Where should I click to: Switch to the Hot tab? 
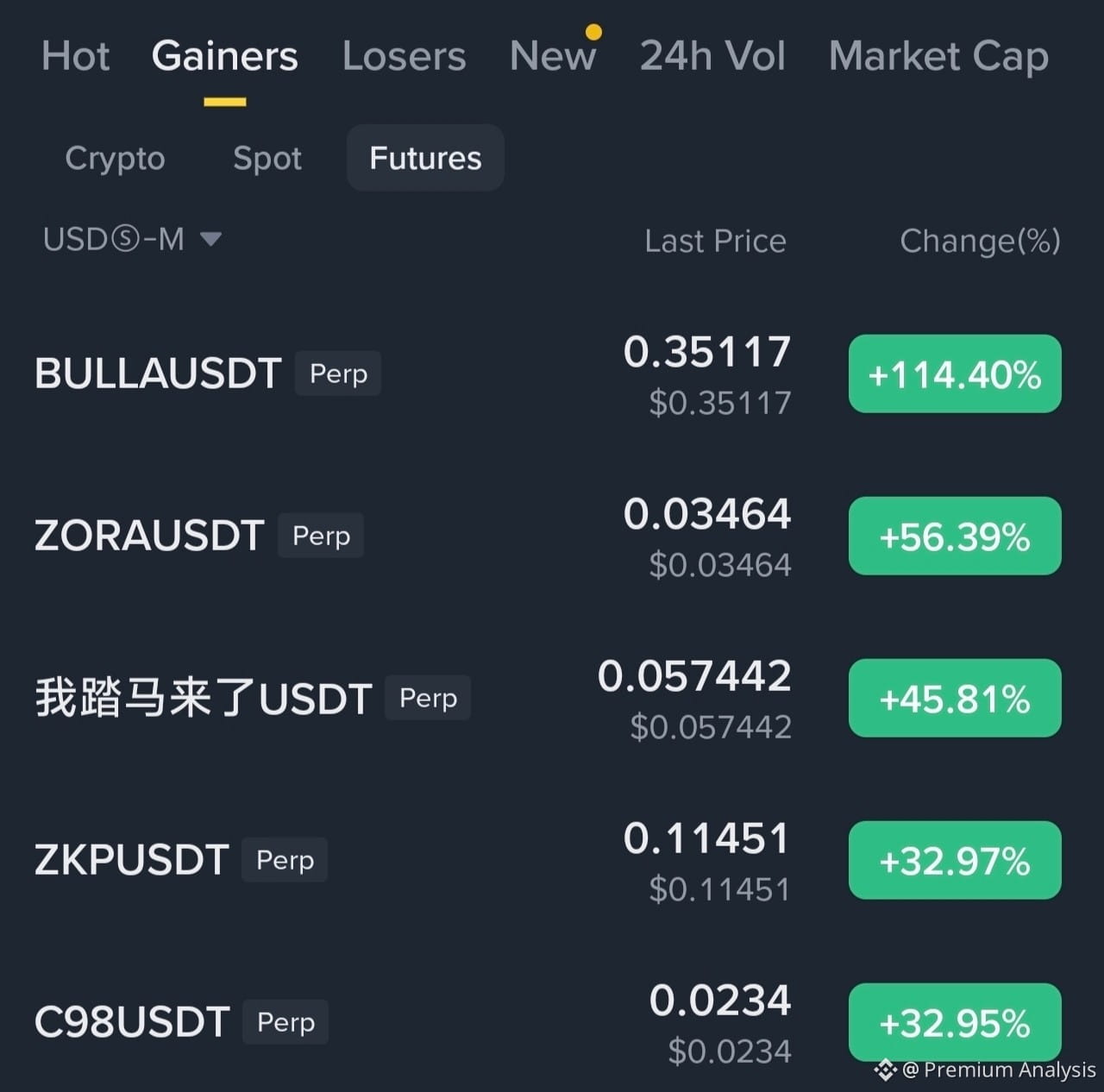[75, 57]
